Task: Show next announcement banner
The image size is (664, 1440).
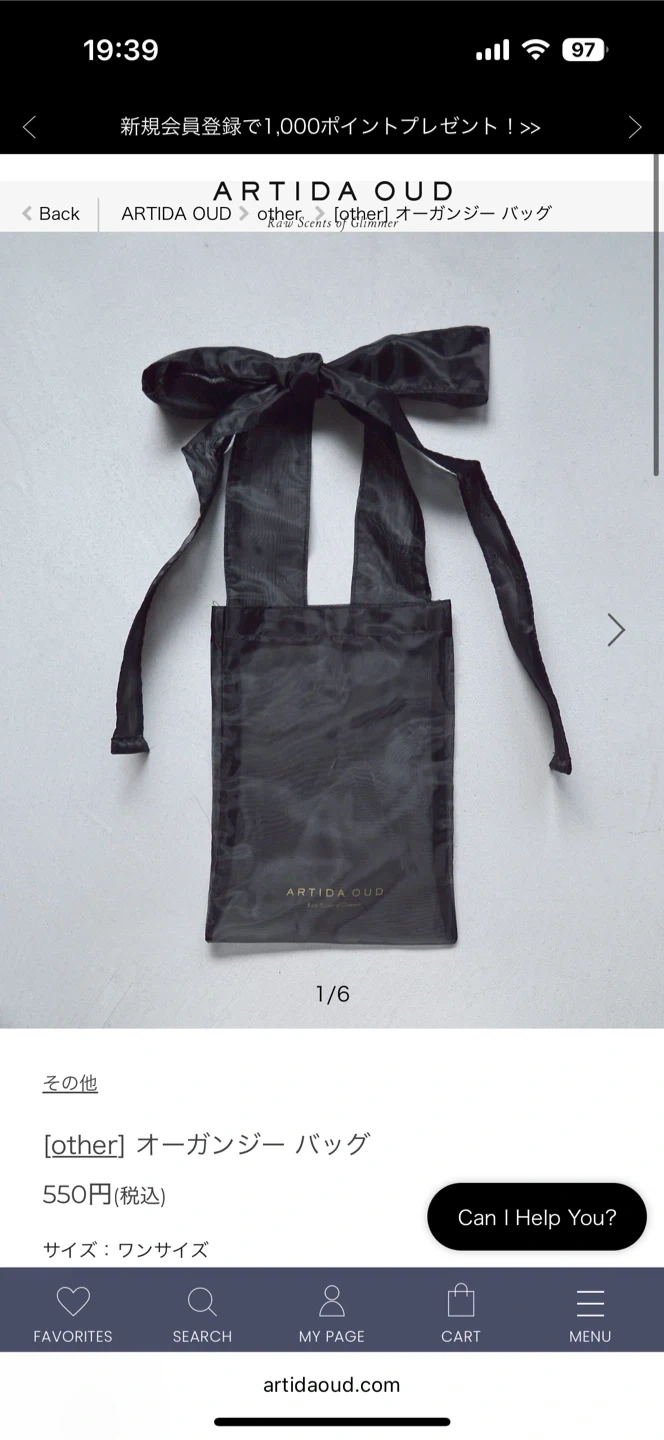Action: 635,127
